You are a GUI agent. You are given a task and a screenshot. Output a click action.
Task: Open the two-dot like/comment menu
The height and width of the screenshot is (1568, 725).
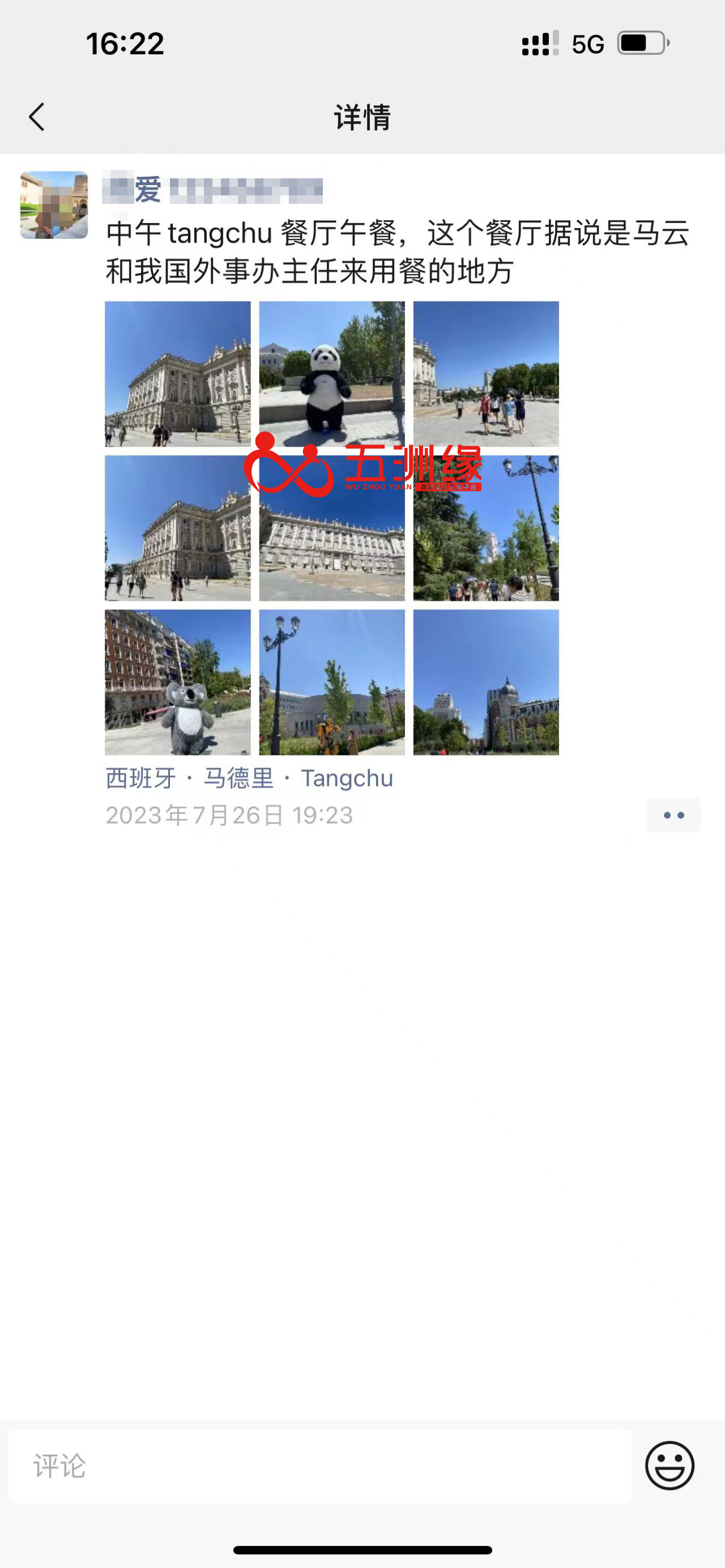pos(673,814)
